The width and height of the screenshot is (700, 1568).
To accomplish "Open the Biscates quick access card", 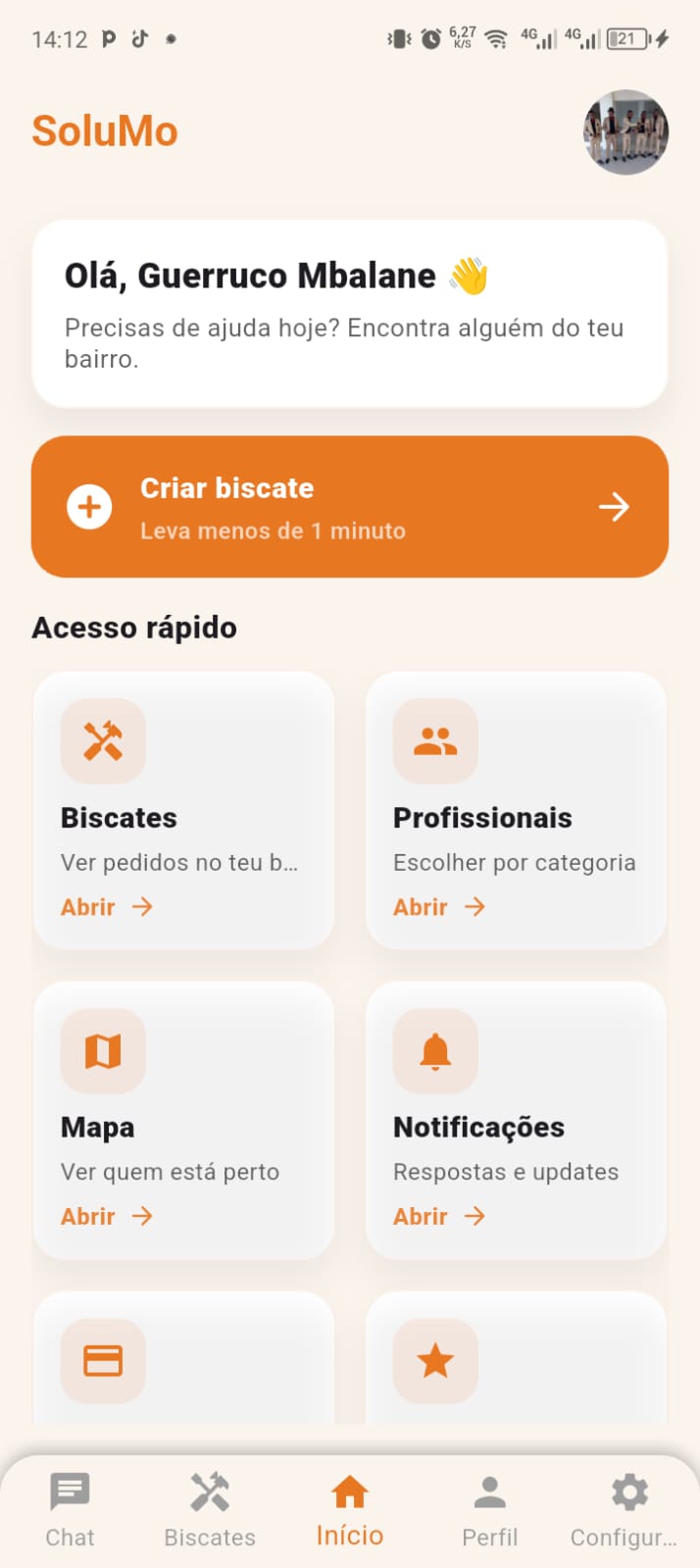I will pos(183,811).
